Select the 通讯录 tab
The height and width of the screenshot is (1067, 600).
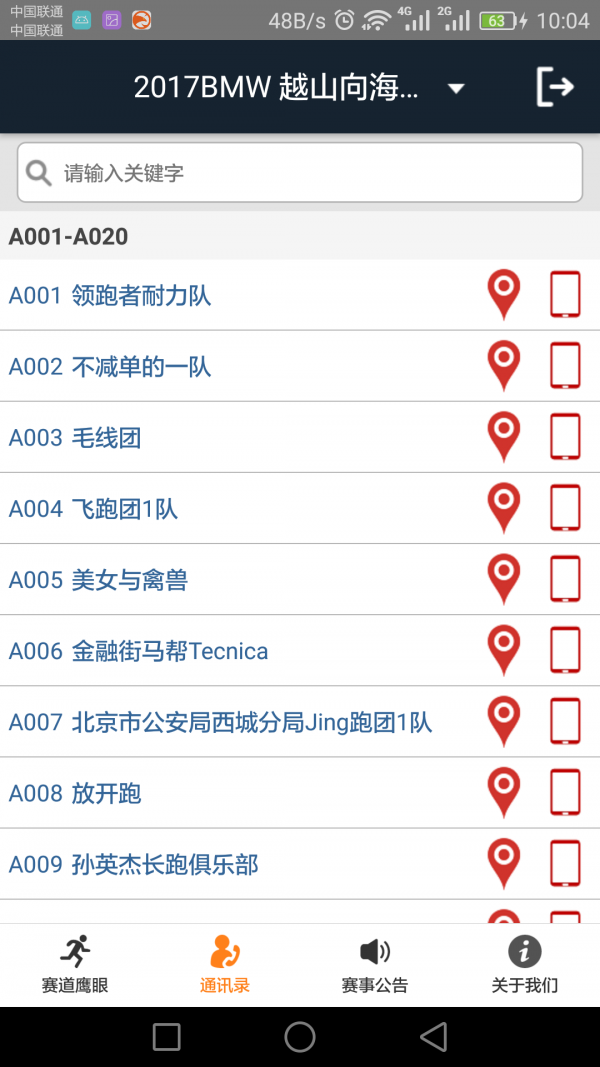coord(224,964)
